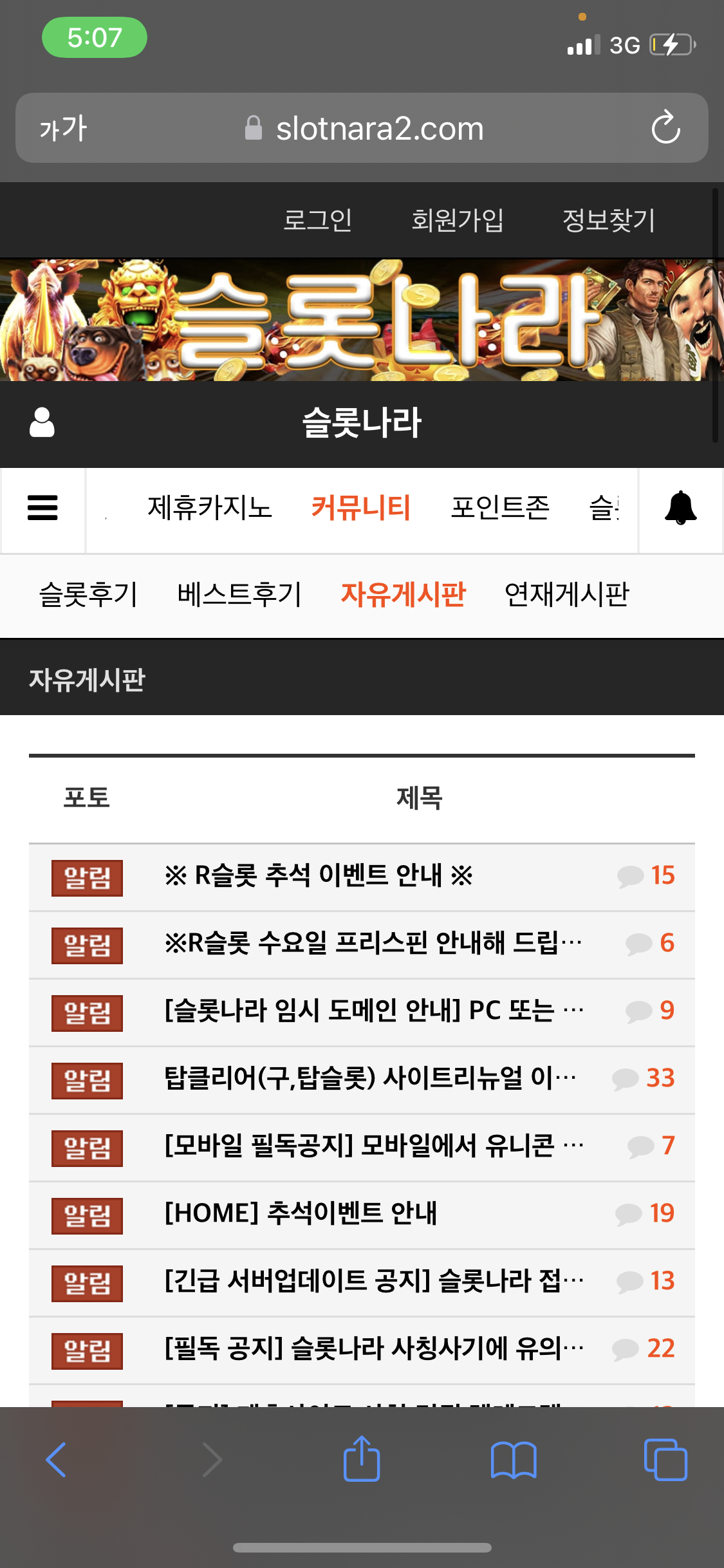Viewport: 724px width, 1568px height.
Task: Select the 슬롯후기 board
Action: [x=88, y=594]
